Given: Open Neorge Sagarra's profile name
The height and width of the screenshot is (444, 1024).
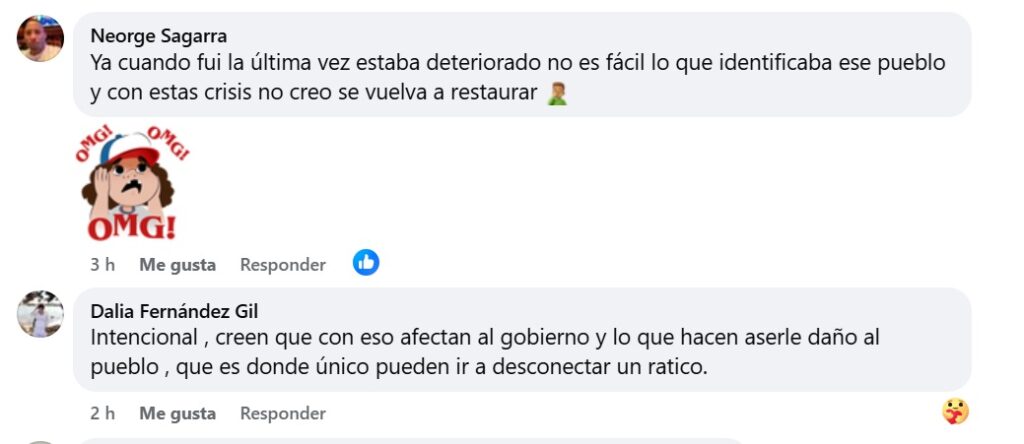Looking at the screenshot, I should pos(158,35).
